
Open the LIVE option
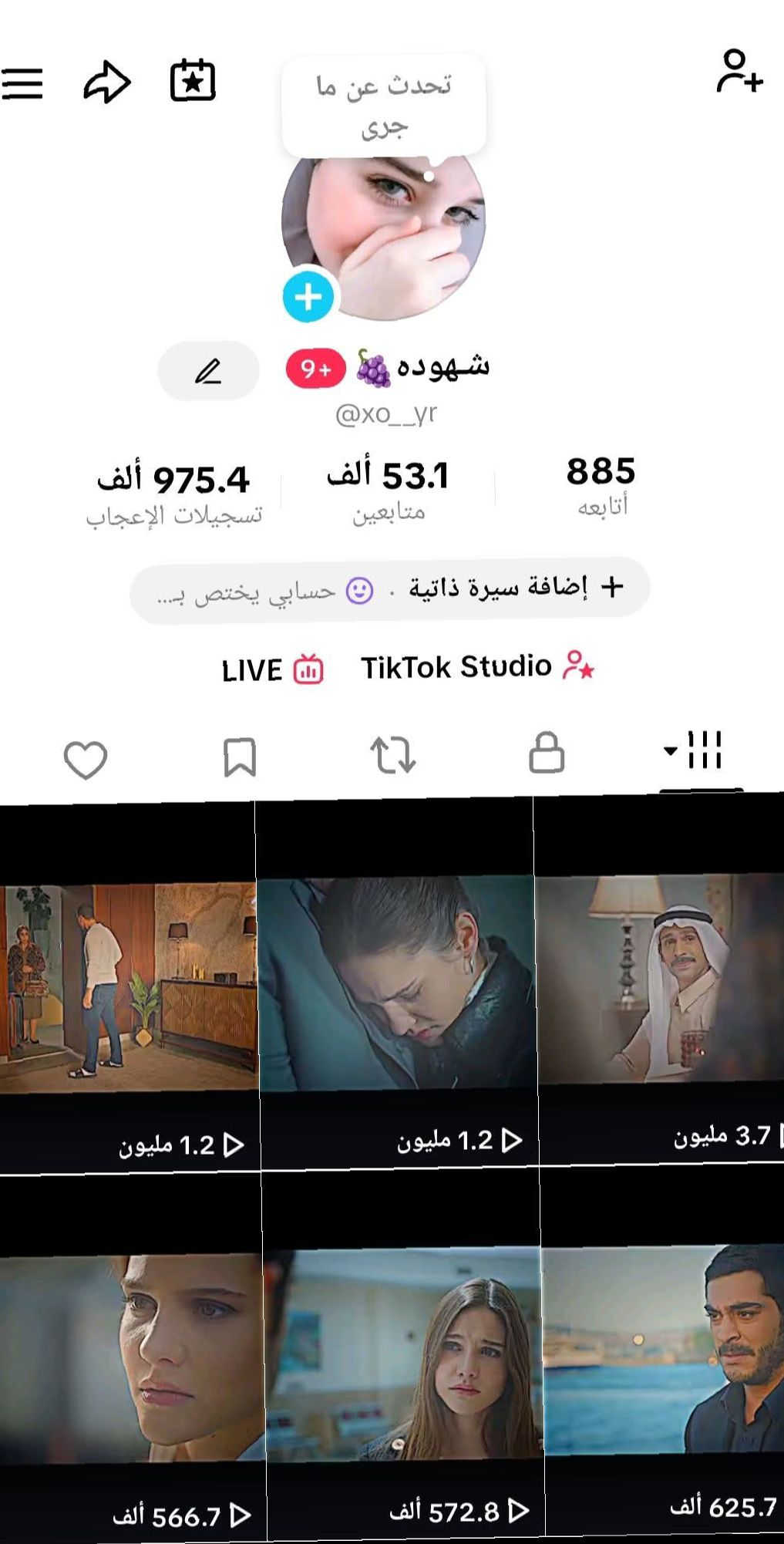pyautogui.click(x=272, y=669)
